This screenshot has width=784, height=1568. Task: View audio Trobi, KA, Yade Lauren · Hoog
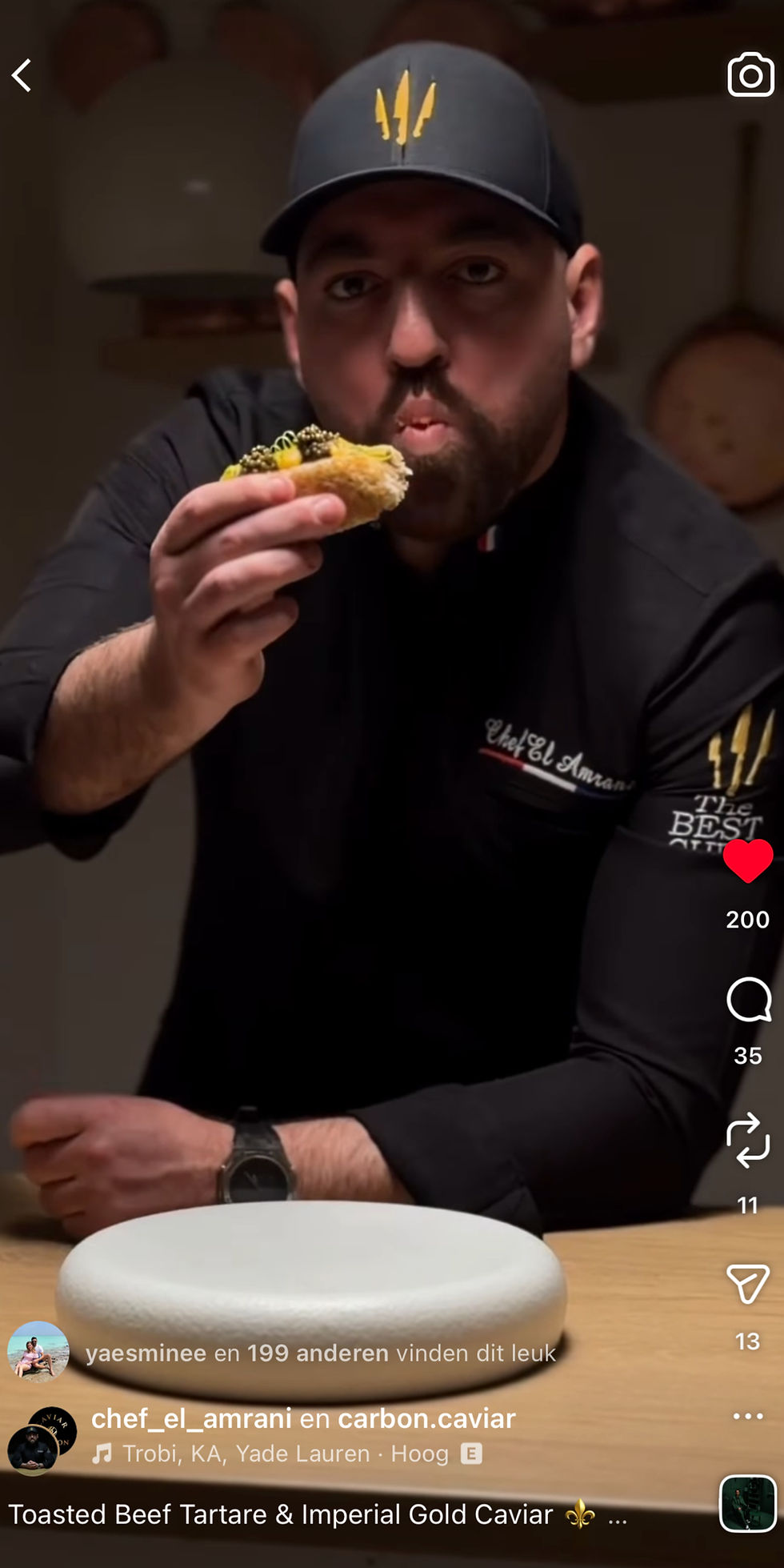click(x=286, y=1454)
